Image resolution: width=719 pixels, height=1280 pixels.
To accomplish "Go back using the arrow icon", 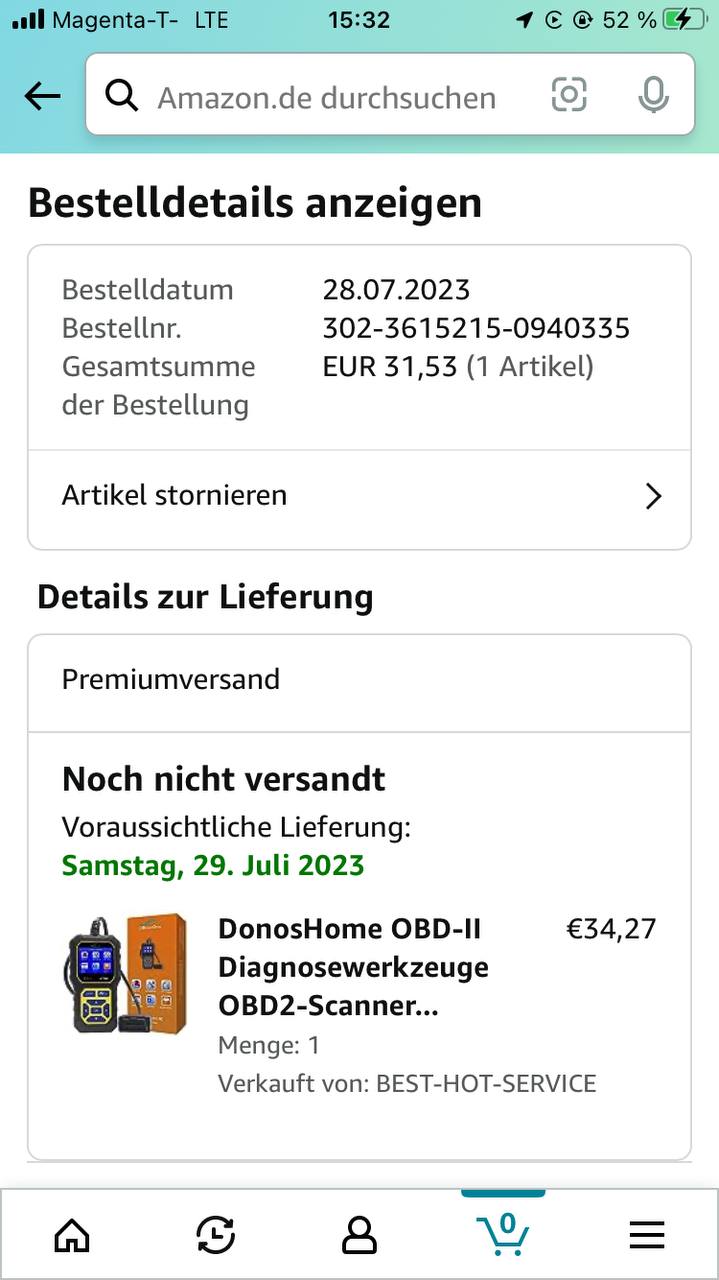I will coord(42,96).
